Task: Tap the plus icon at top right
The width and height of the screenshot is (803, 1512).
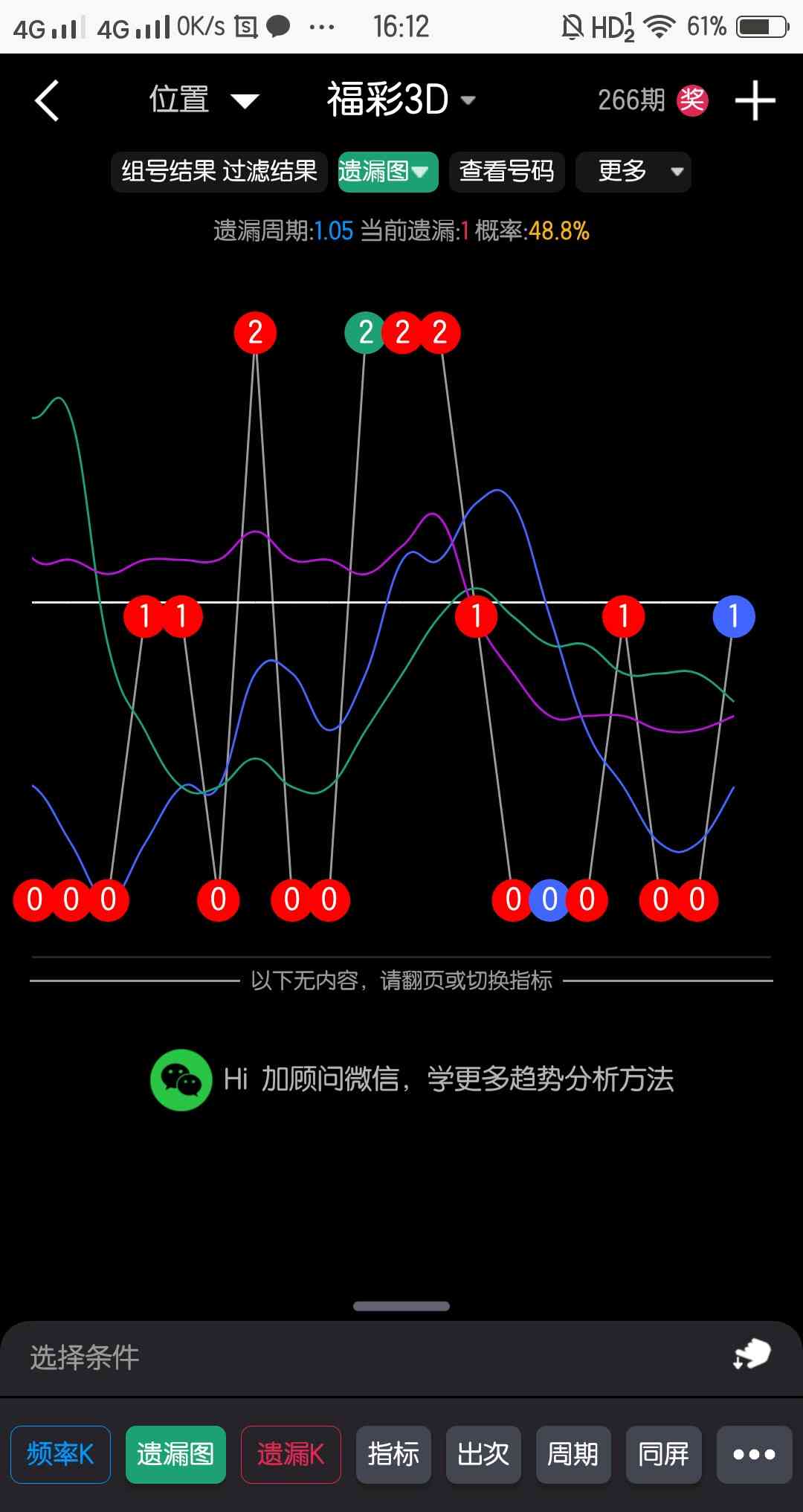Action: point(755,100)
